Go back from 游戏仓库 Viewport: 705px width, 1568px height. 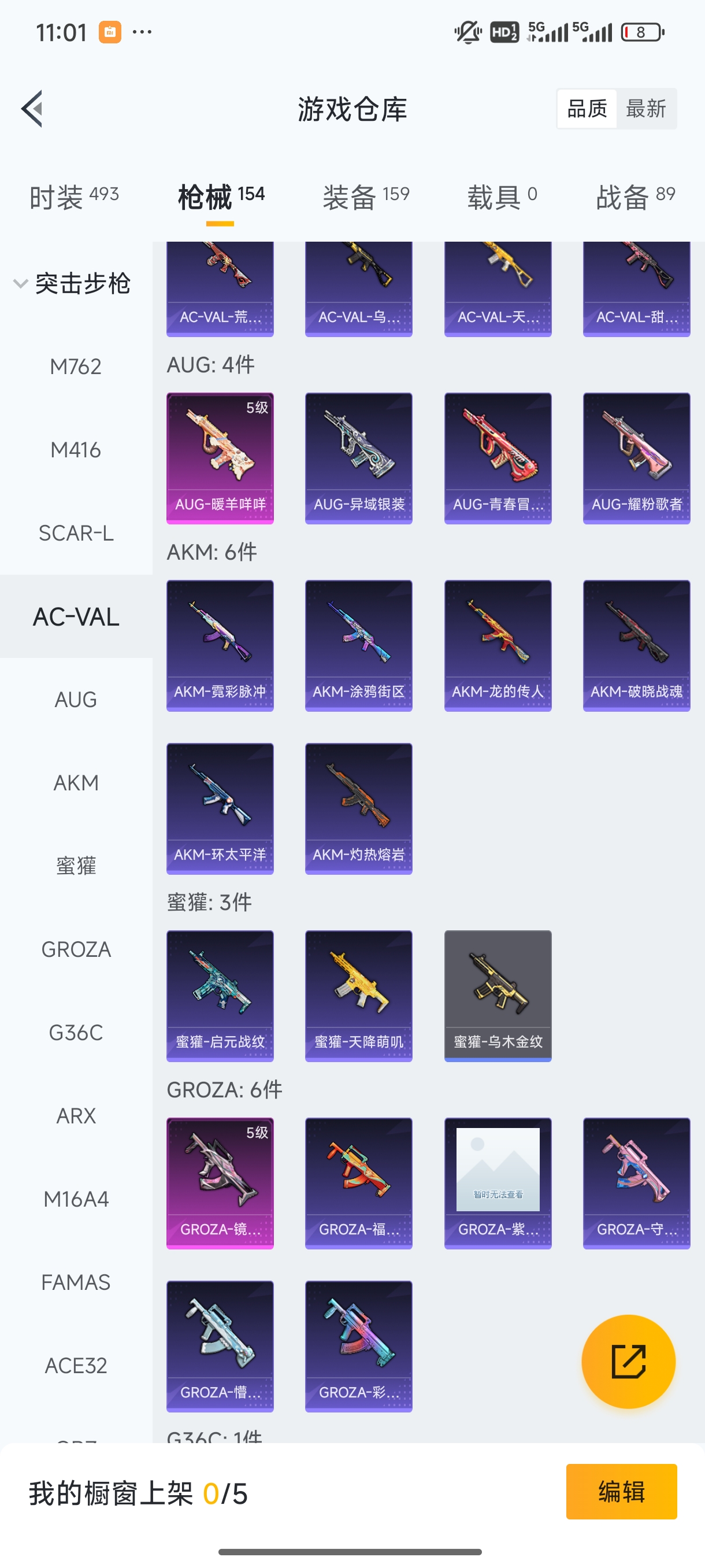[x=32, y=109]
